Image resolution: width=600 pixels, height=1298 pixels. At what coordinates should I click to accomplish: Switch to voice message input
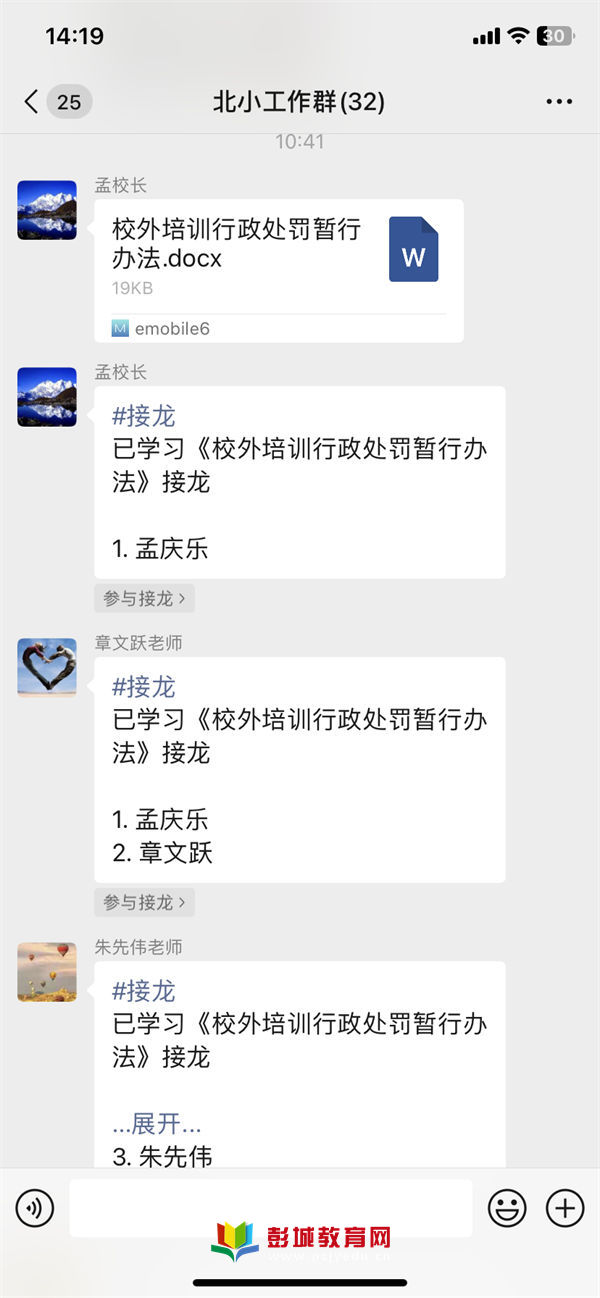pos(35,1209)
